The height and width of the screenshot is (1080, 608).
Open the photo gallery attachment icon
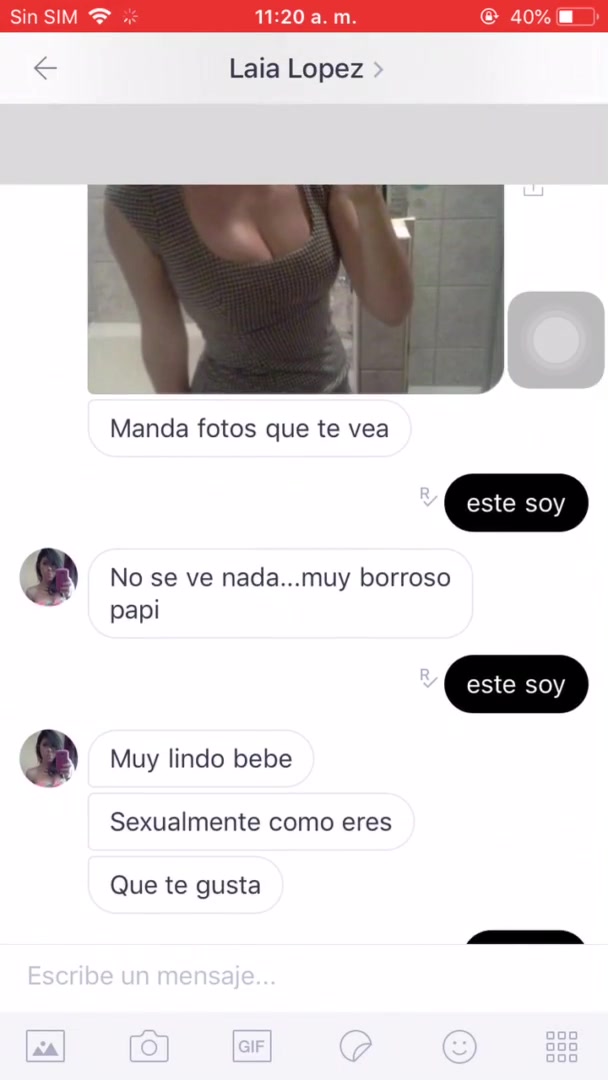tap(45, 1047)
